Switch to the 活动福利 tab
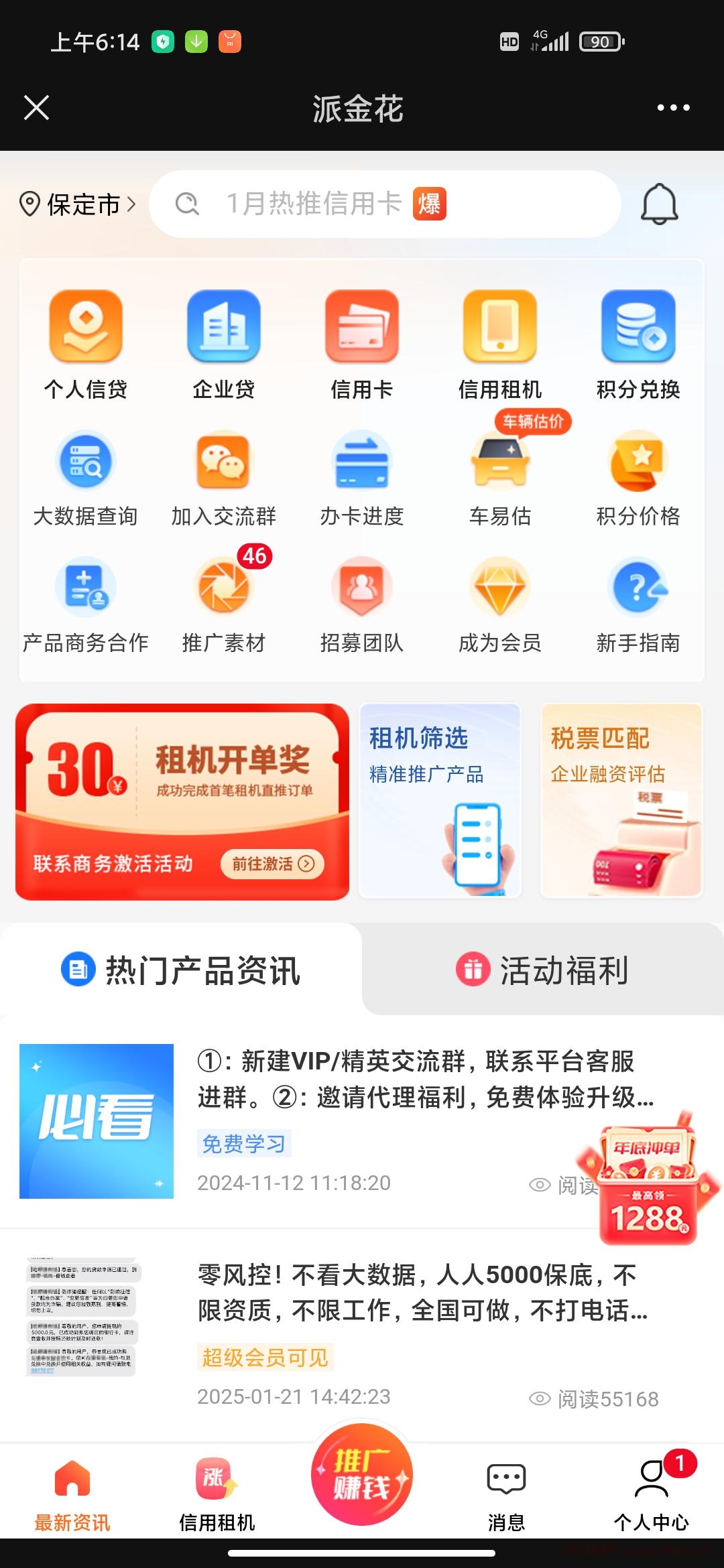Viewport: 724px width, 1568px height. pos(543,970)
